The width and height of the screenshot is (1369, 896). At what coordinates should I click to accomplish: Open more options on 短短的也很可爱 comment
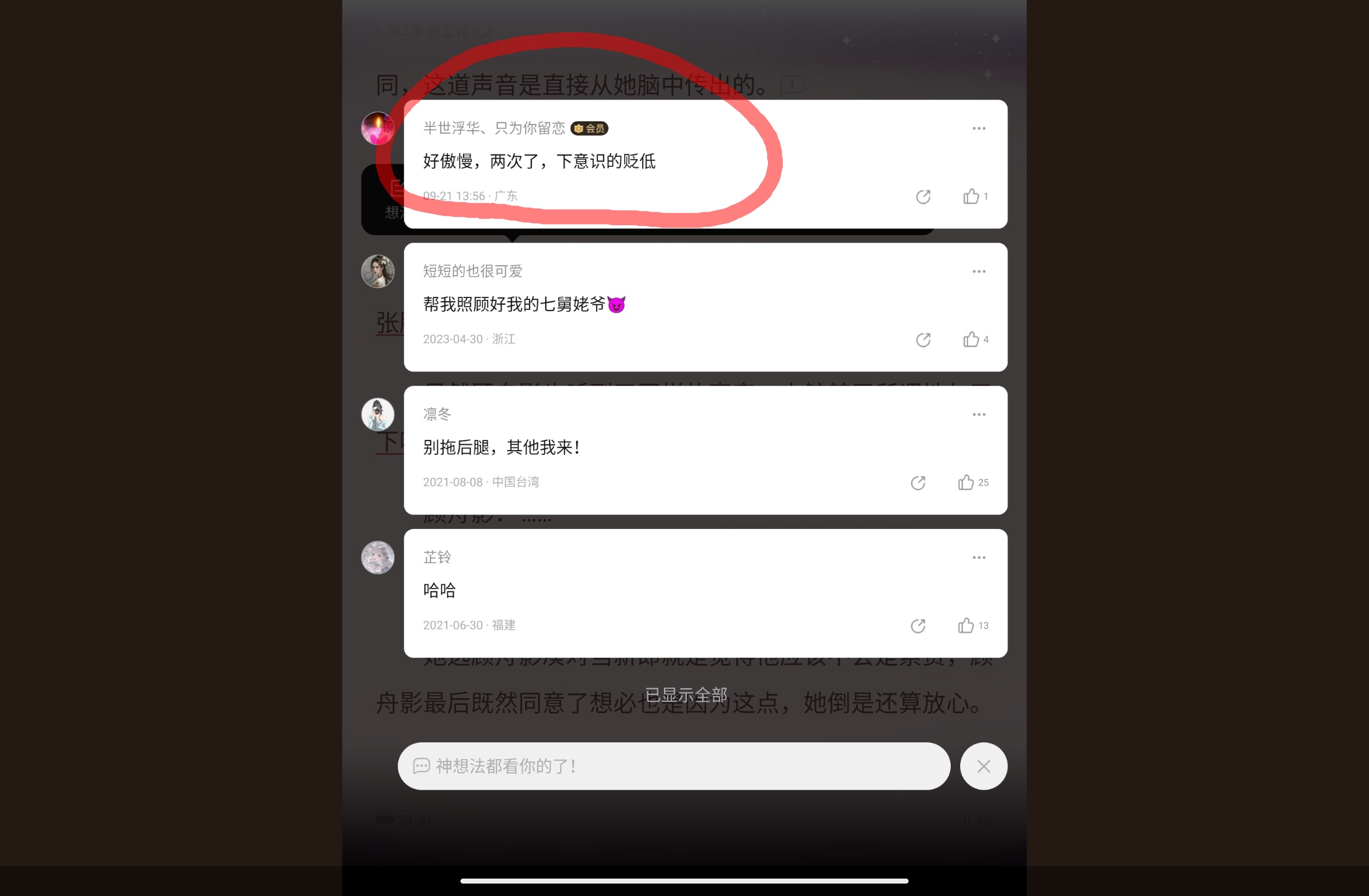979,271
